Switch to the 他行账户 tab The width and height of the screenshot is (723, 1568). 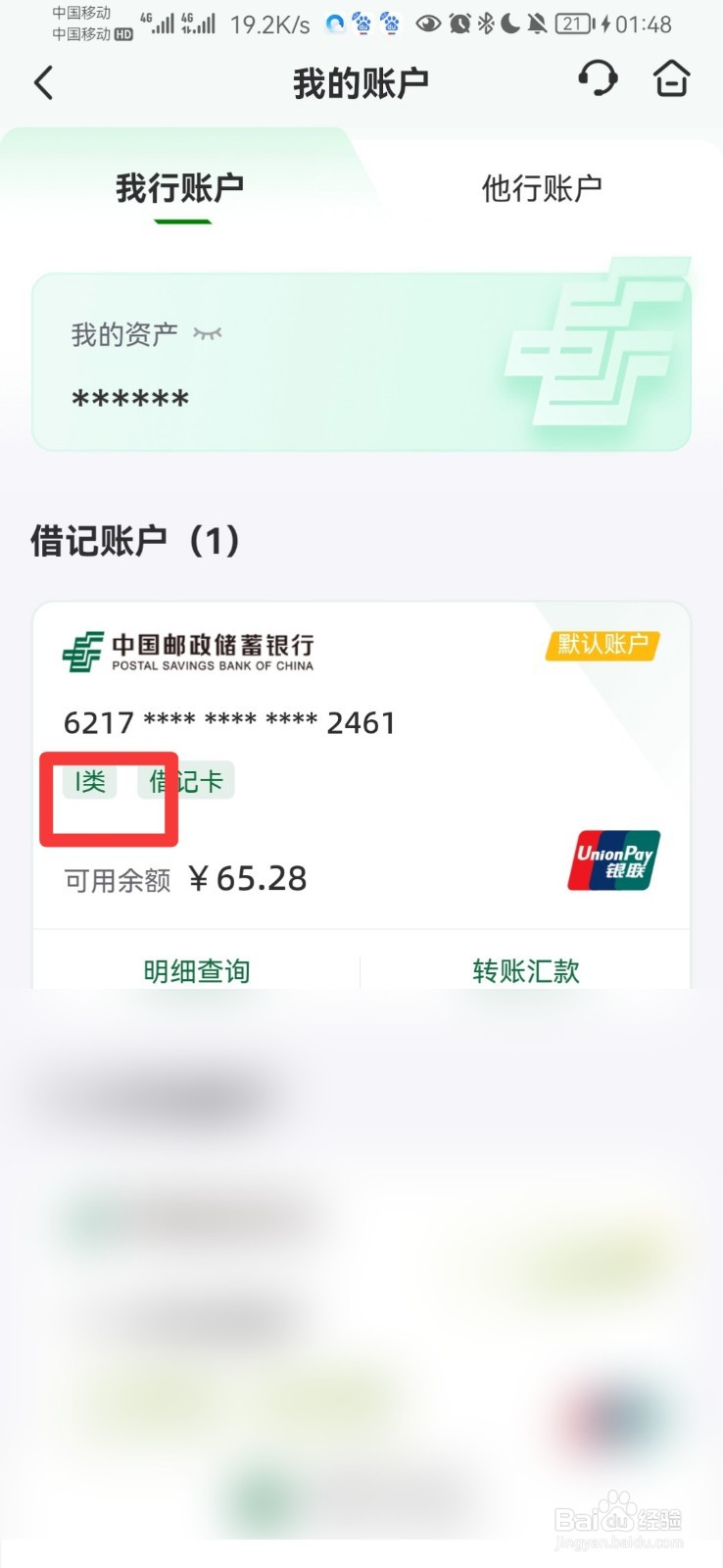click(x=541, y=188)
